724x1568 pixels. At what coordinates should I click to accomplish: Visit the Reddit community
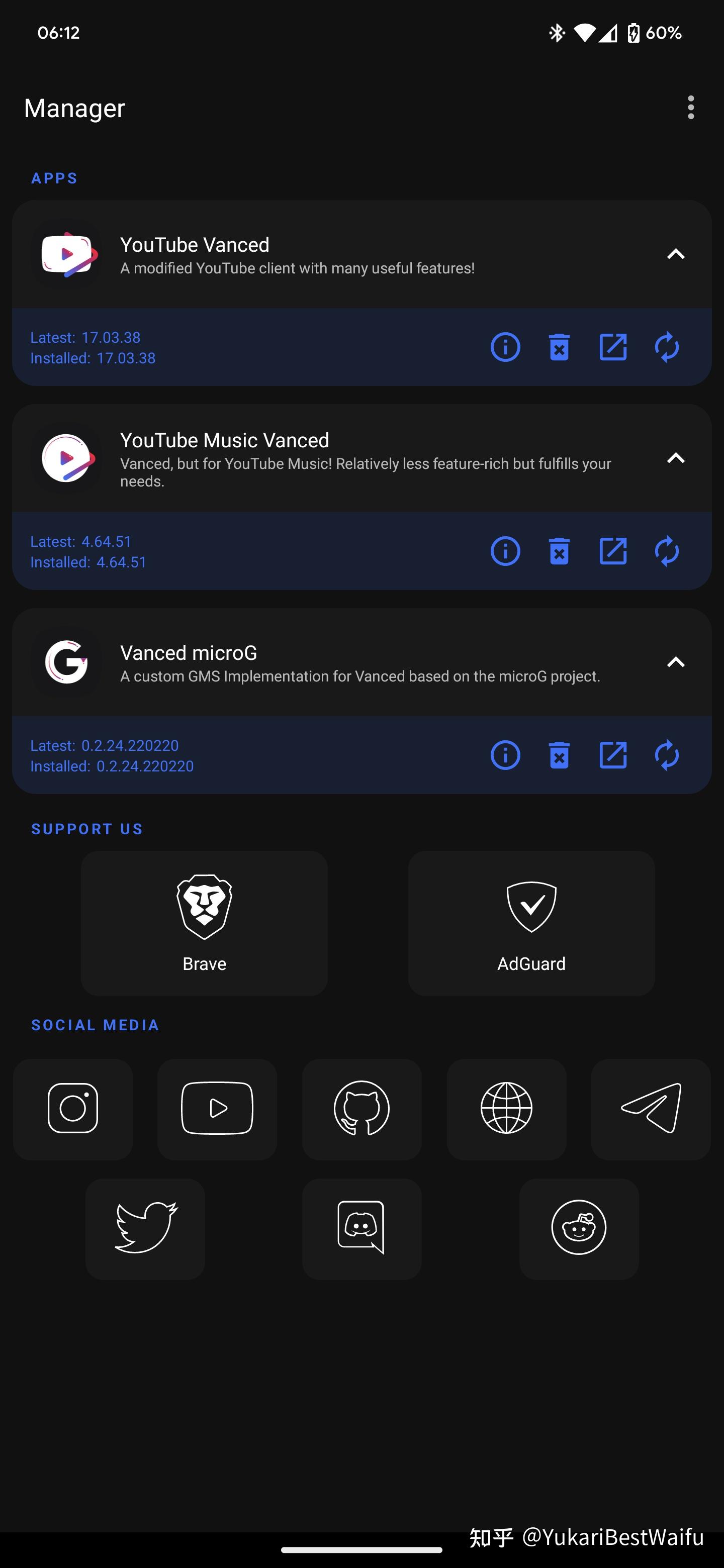(x=579, y=1228)
